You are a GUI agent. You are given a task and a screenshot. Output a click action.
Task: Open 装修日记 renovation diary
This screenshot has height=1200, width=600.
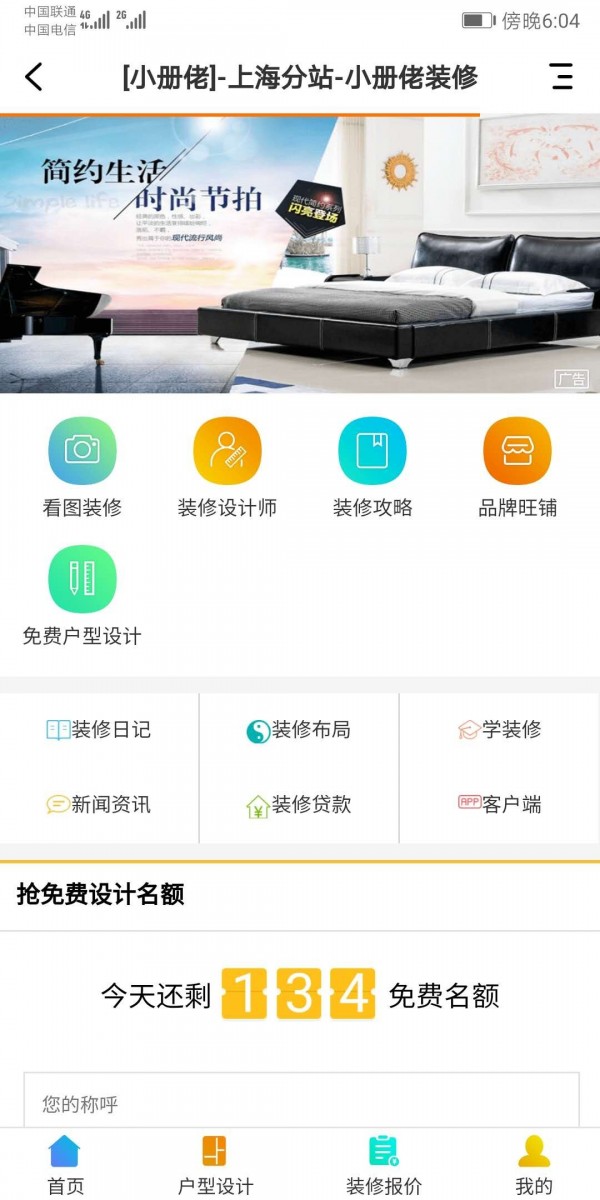pyautogui.click(x=99, y=730)
